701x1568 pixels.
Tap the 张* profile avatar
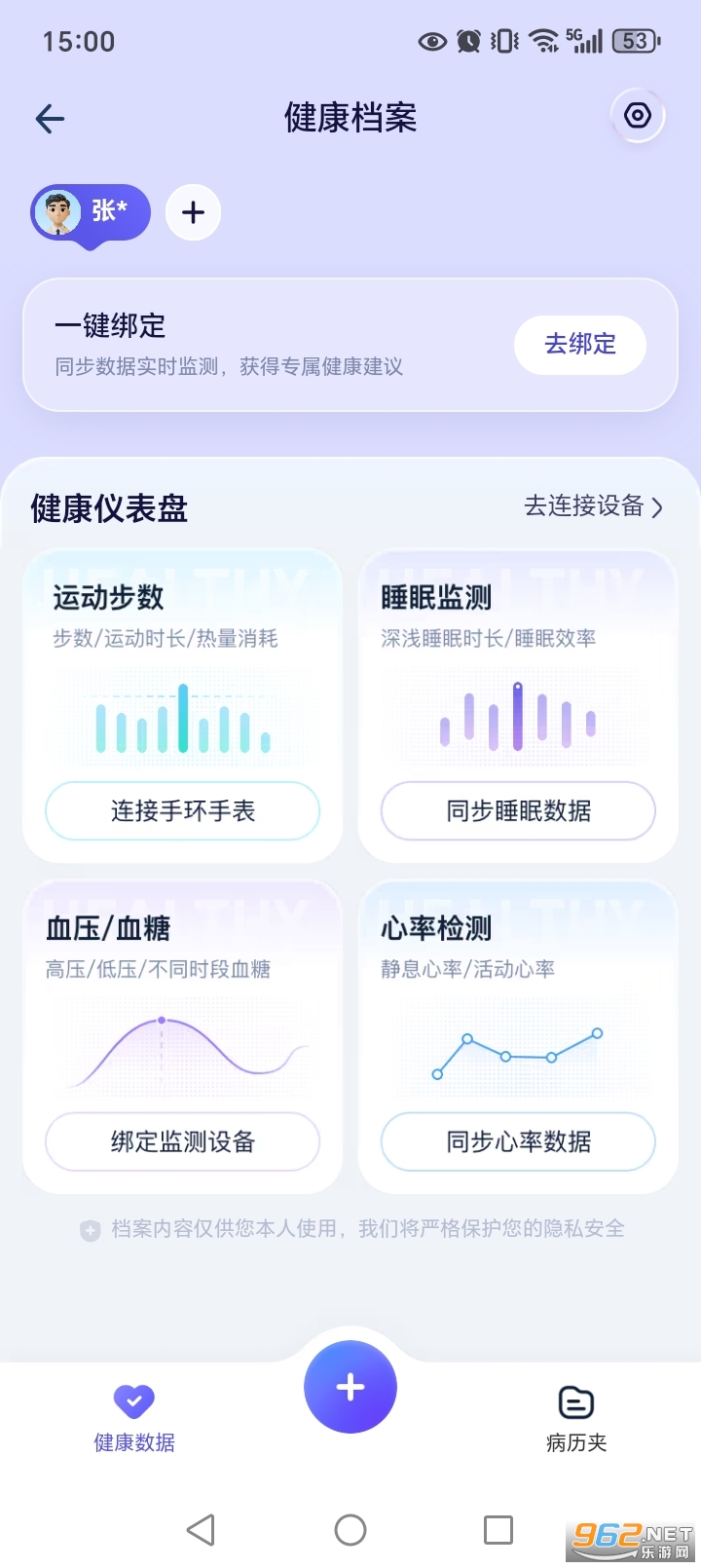[58, 212]
